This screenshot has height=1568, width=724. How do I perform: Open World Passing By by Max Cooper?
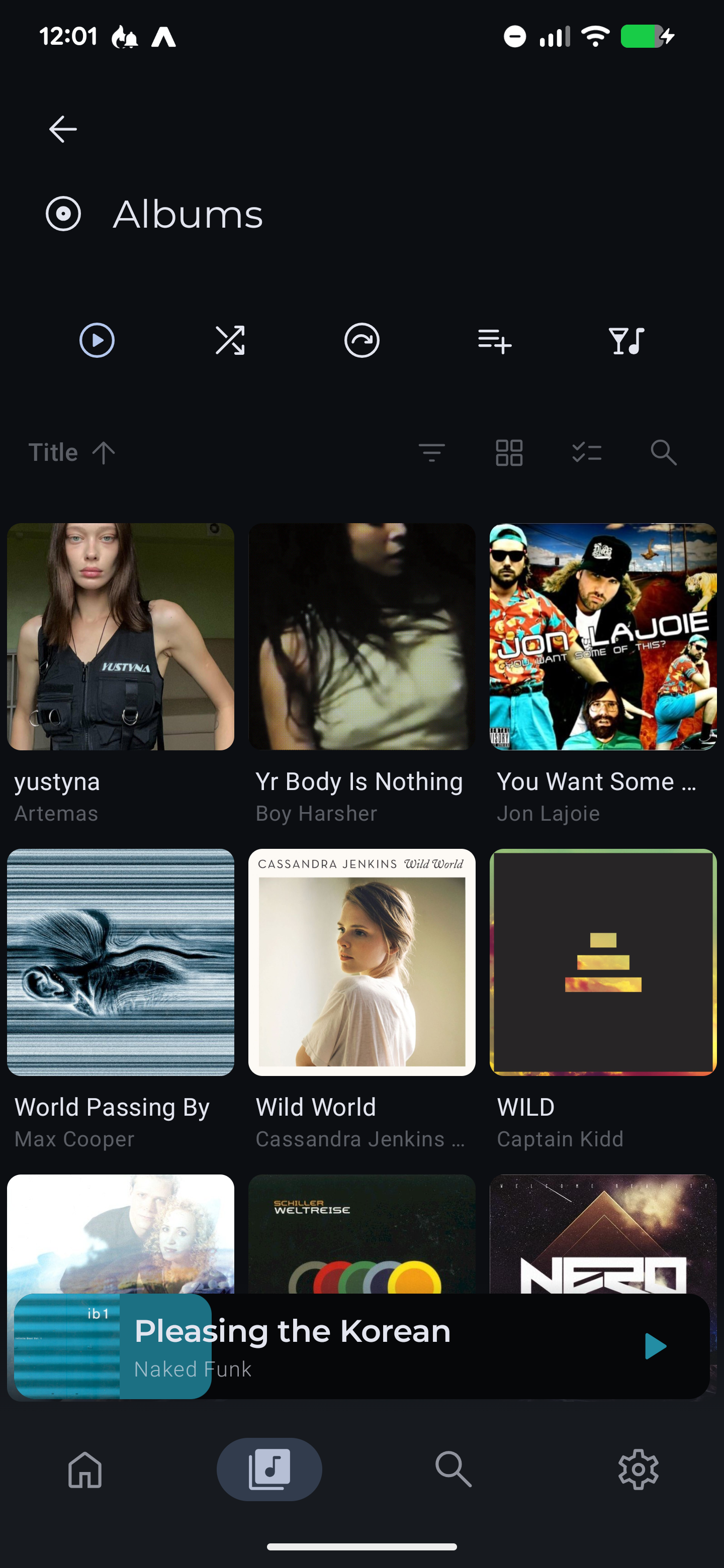pos(121,962)
